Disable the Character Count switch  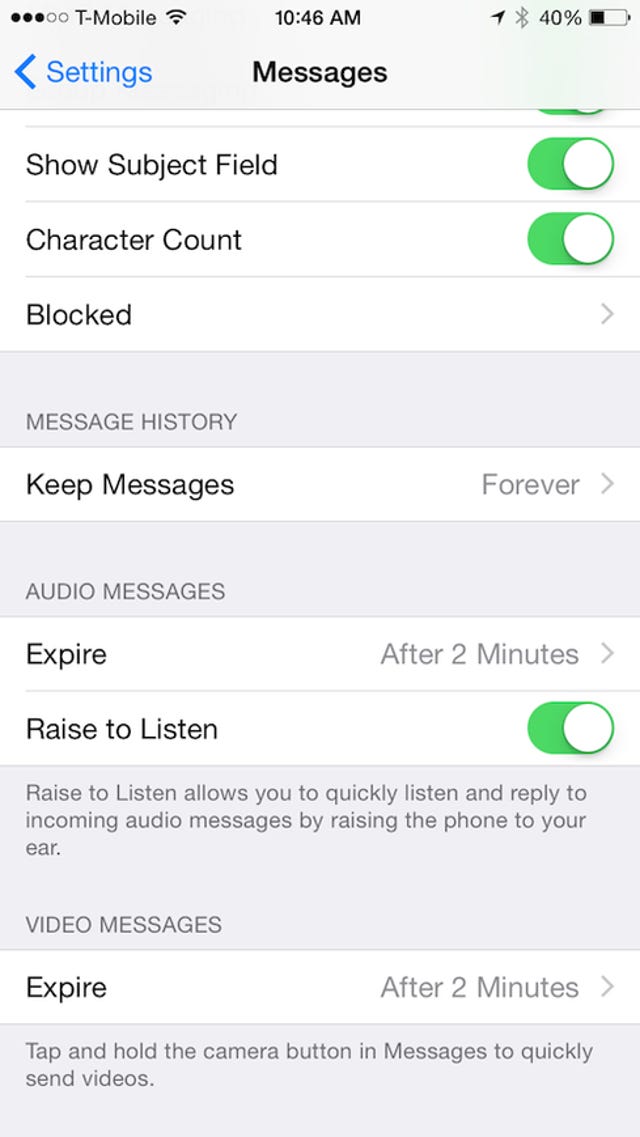(570, 239)
